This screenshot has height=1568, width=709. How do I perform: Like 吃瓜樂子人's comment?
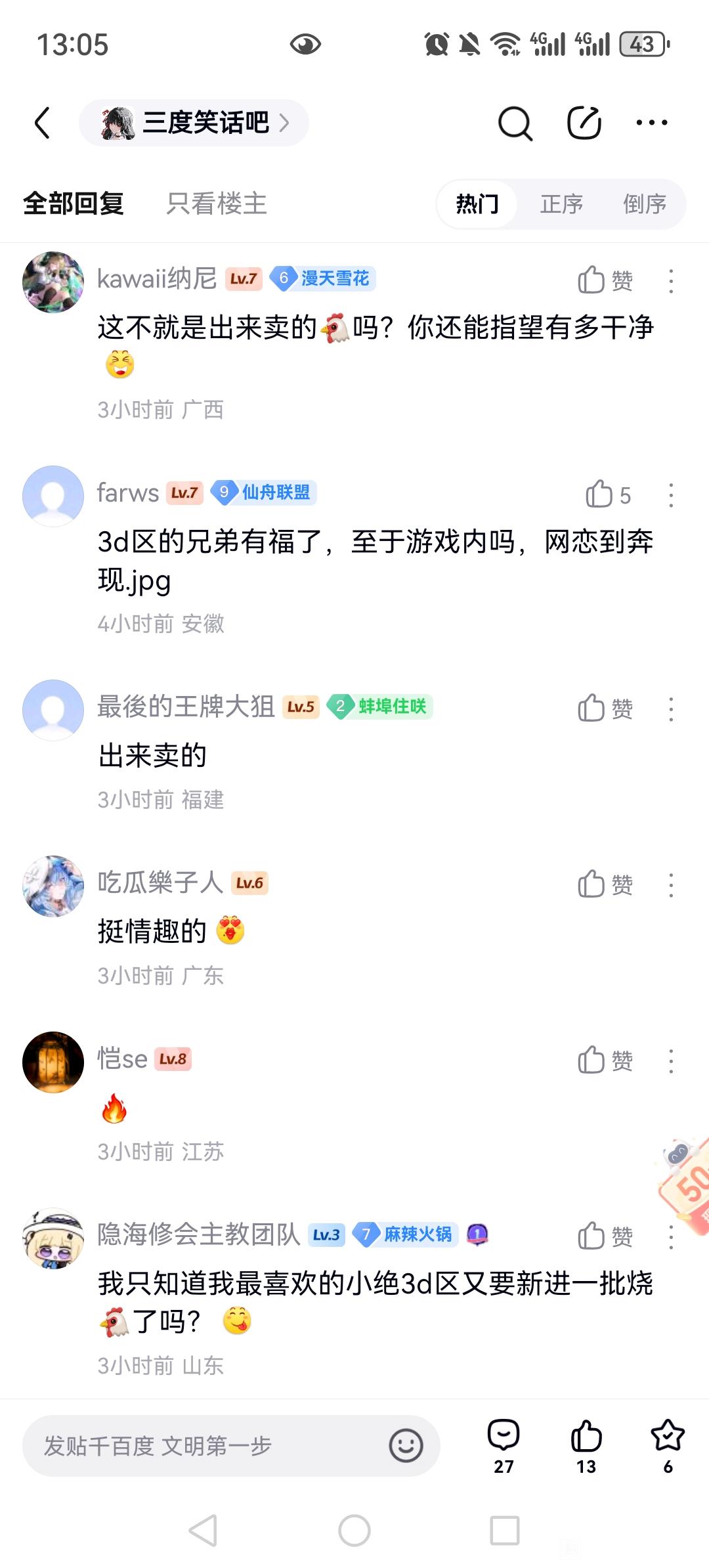point(604,884)
